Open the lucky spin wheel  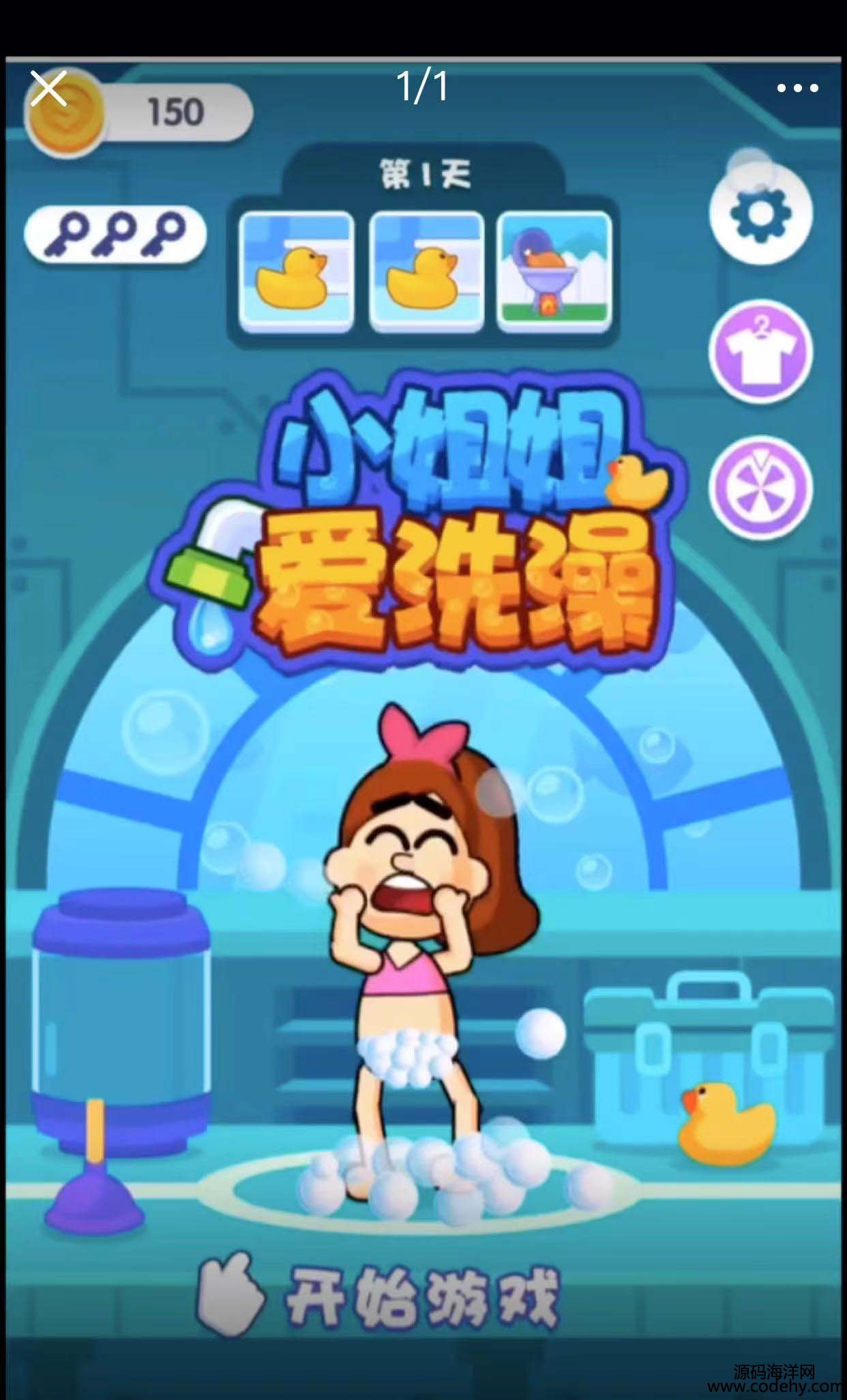click(x=760, y=488)
